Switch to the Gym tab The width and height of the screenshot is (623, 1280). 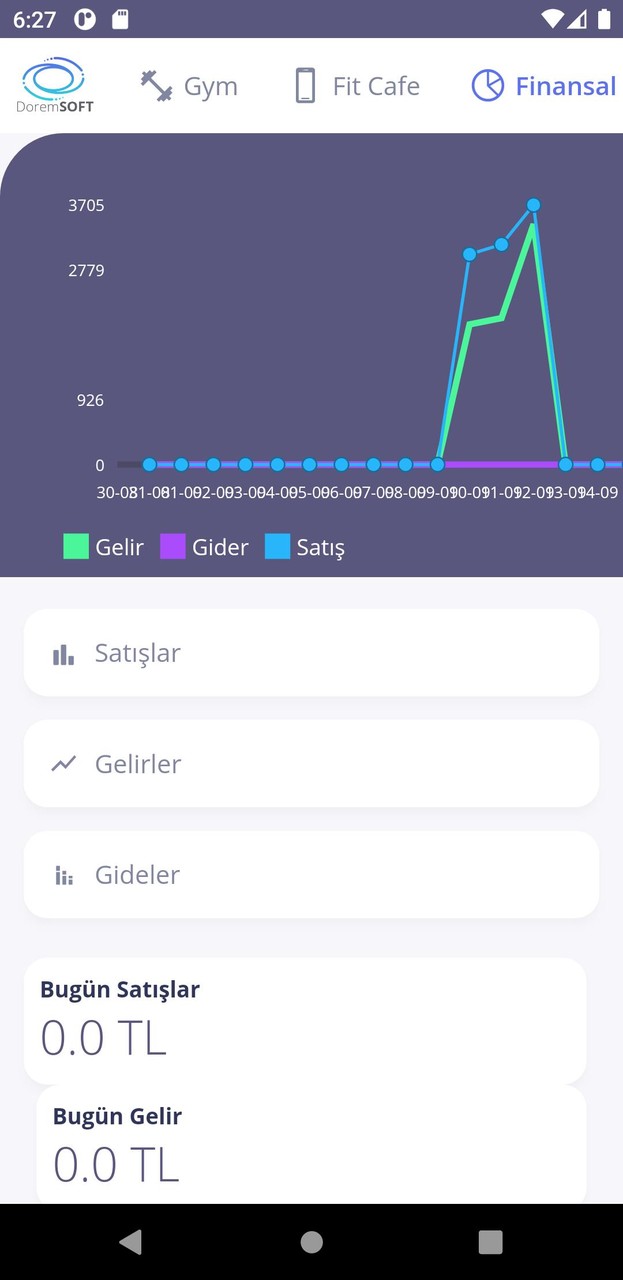[189, 86]
